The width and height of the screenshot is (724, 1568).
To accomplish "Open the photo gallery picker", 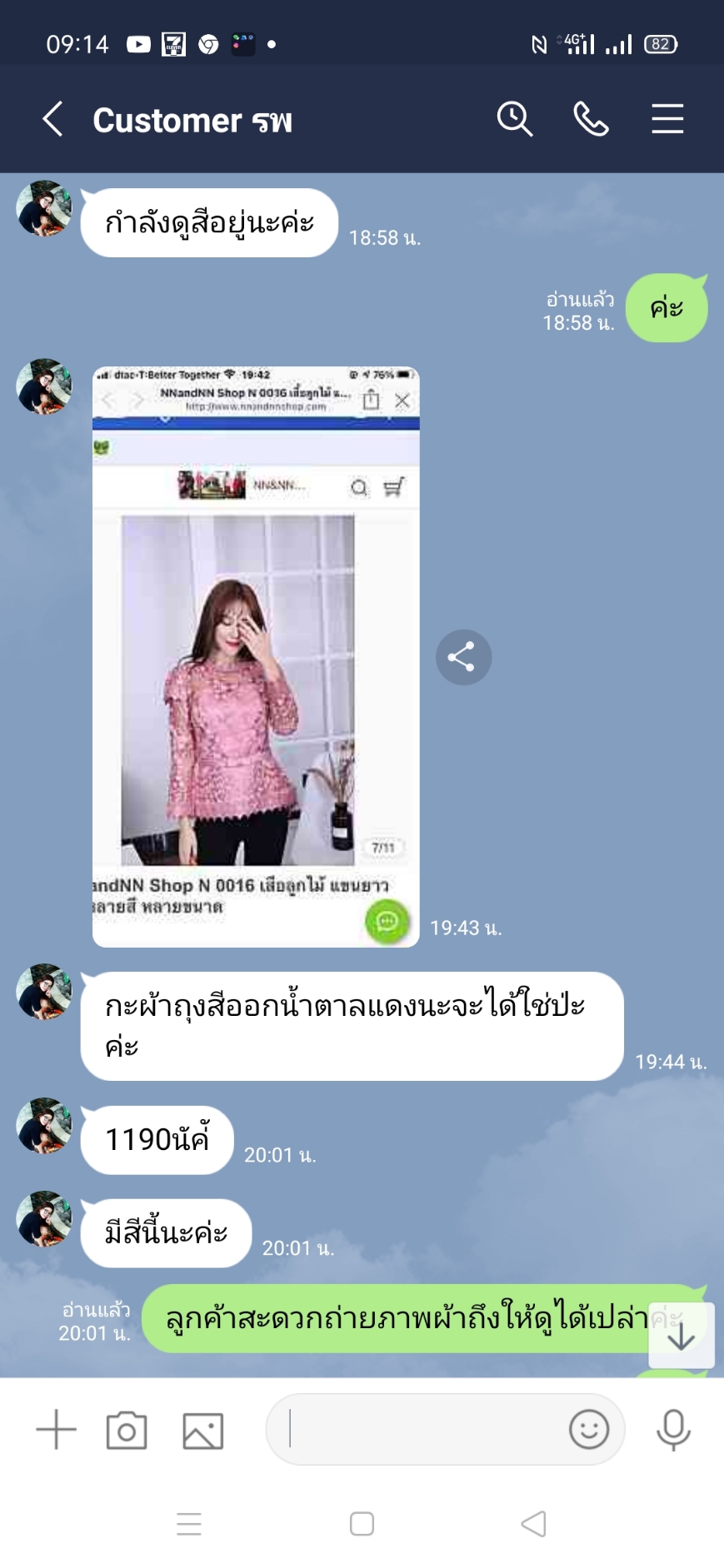I will (202, 1431).
